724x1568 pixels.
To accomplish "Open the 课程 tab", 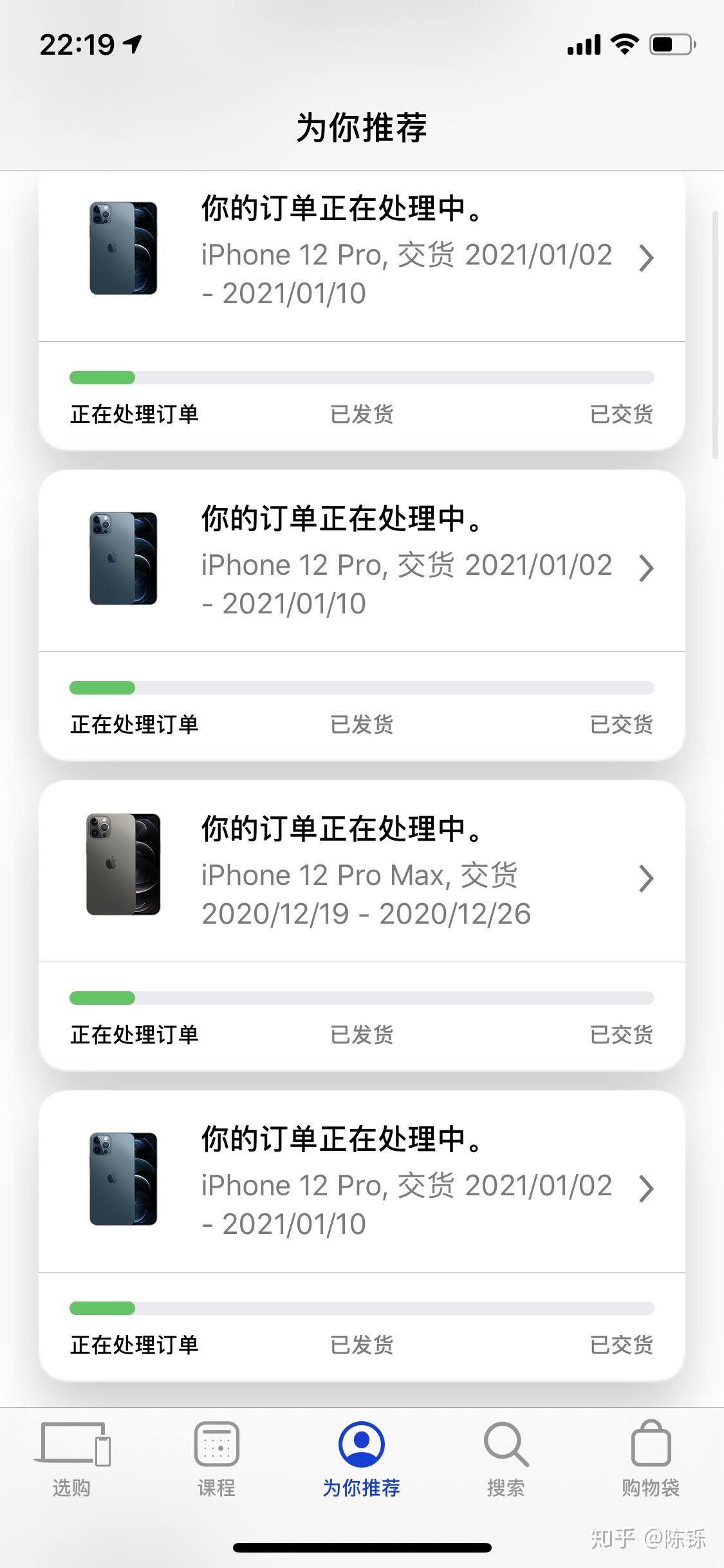I will (216, 1460).
